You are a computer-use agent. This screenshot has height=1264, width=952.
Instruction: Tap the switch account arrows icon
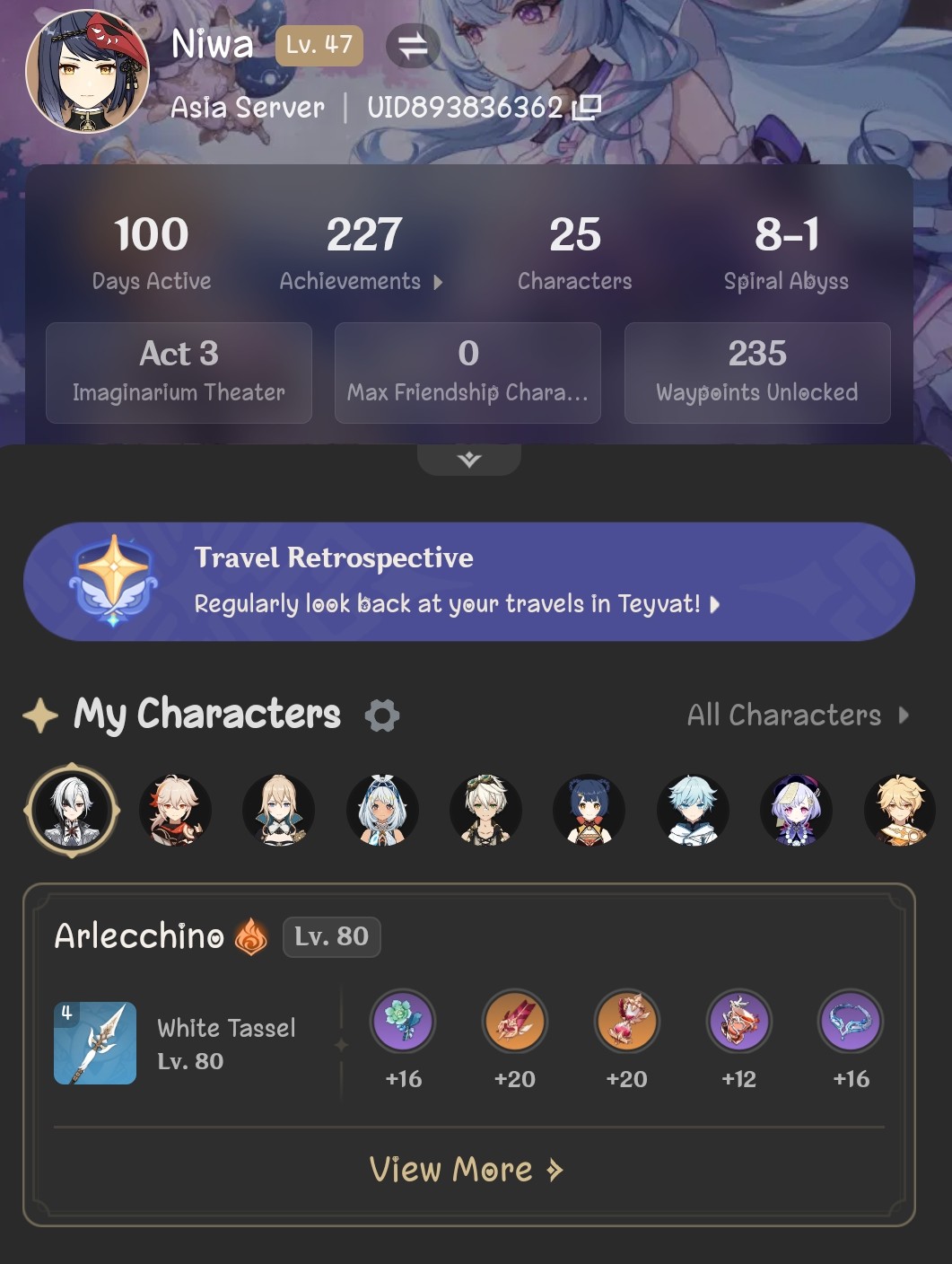coord(413,47)
